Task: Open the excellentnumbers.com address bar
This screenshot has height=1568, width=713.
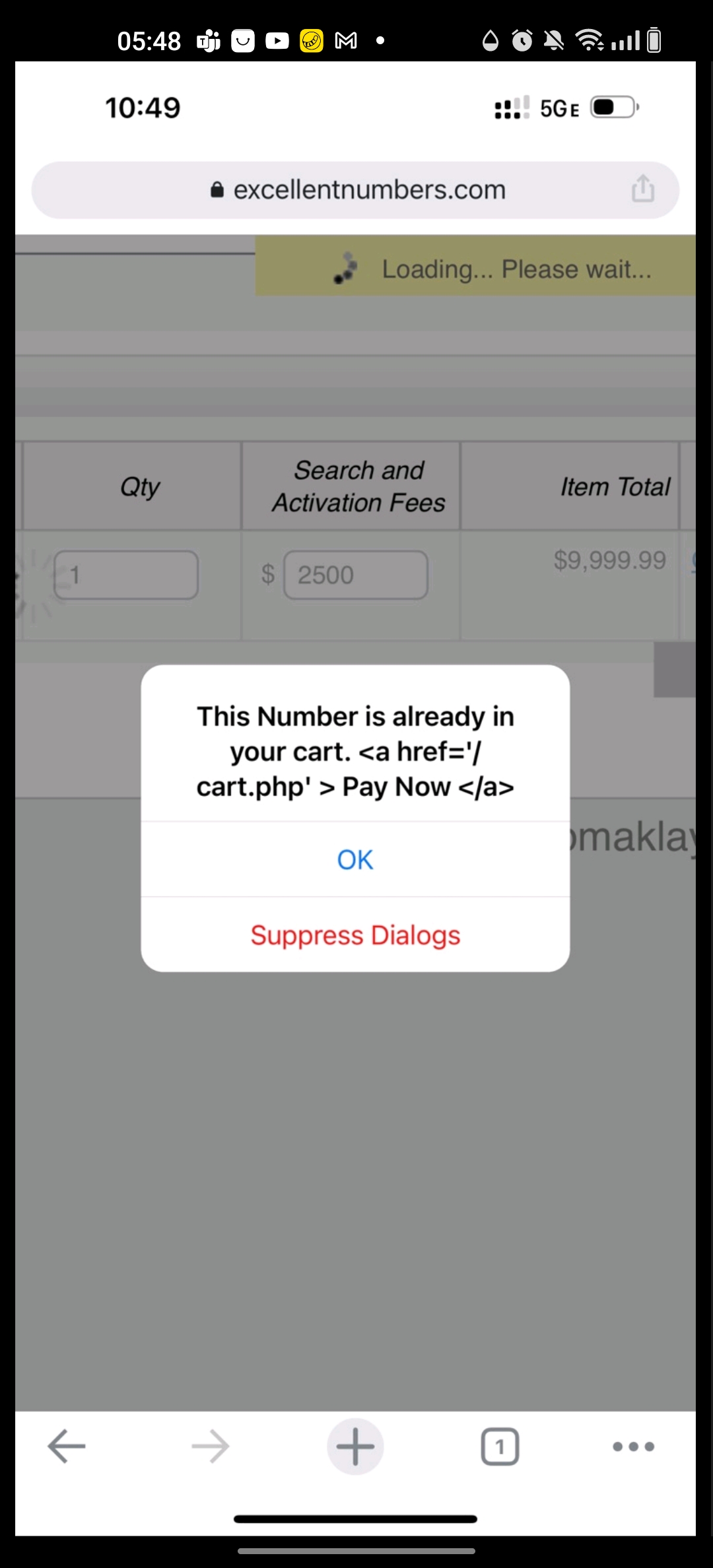Action: [355, 190]
